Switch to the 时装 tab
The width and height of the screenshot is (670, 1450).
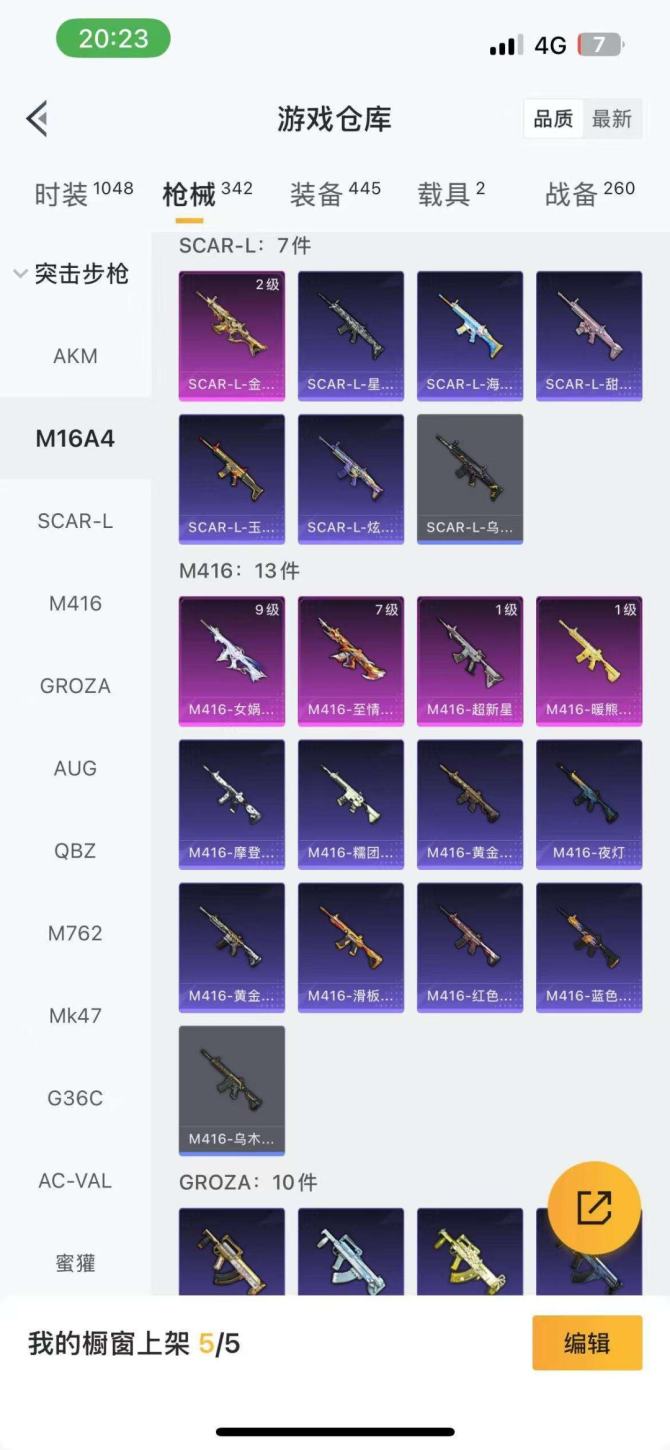tap(82, 193)
